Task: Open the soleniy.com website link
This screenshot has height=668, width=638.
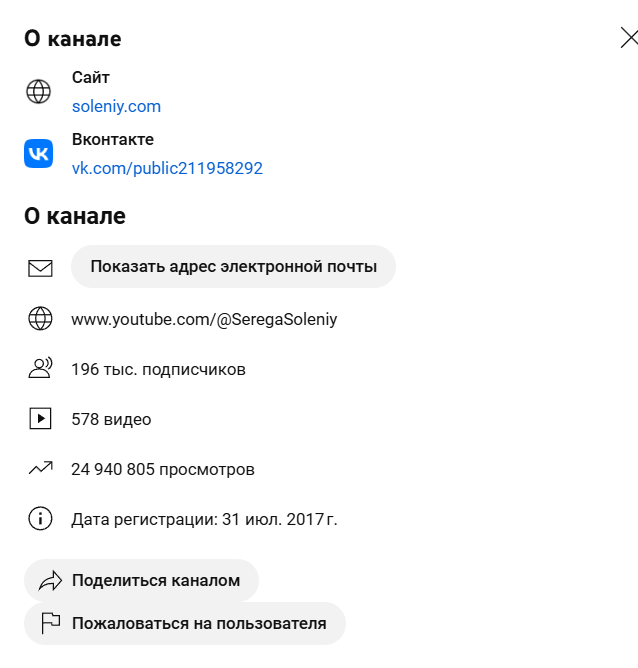Action: click(116, 106)
